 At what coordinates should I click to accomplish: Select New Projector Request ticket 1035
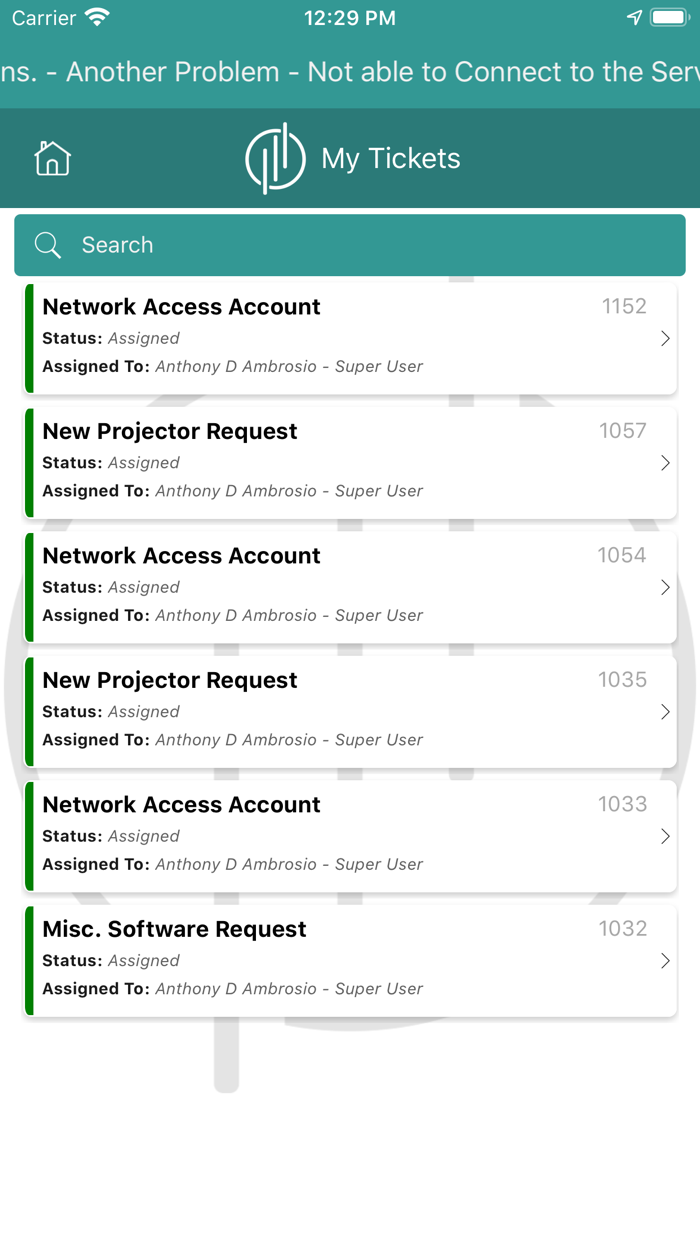coord(350,712)
